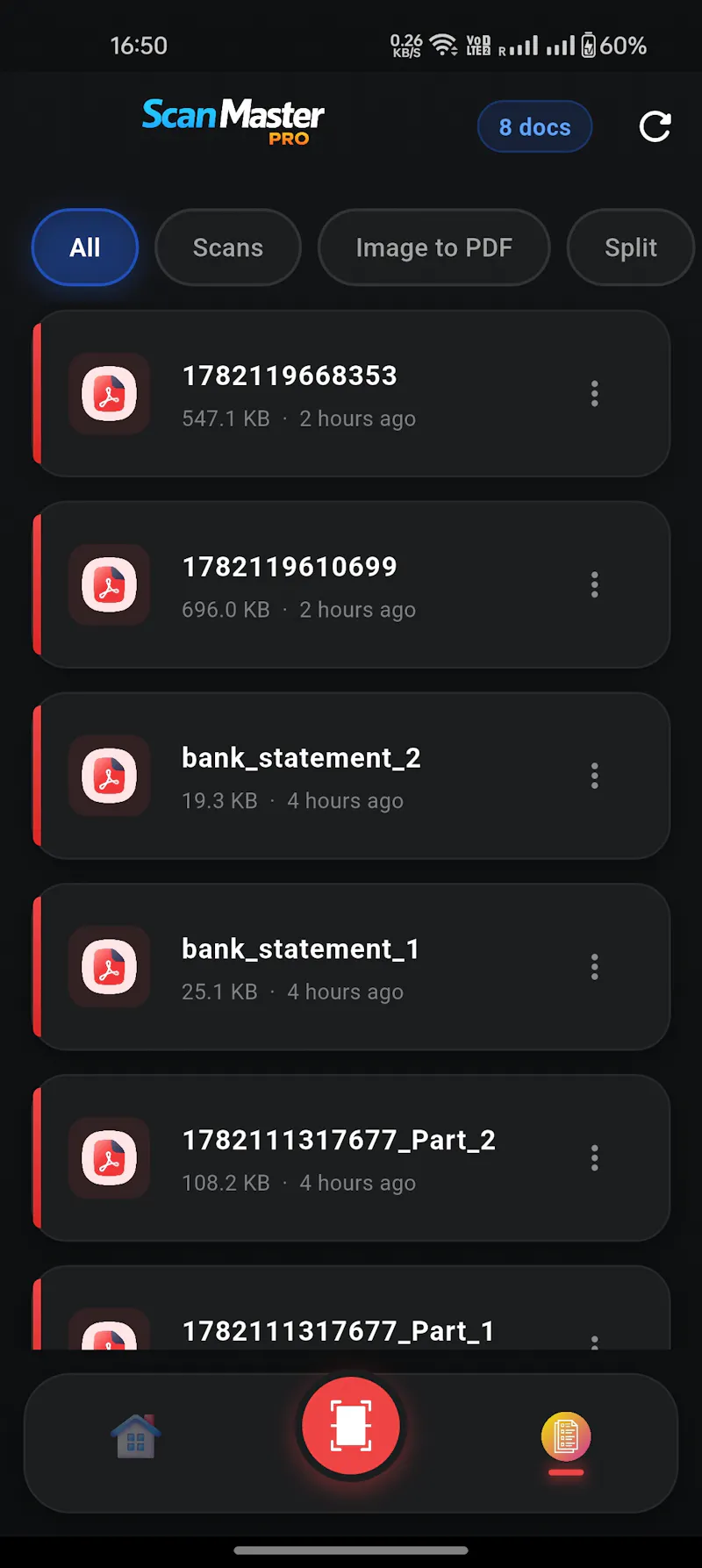Open more options for bank_statement_2

point(595,777)
